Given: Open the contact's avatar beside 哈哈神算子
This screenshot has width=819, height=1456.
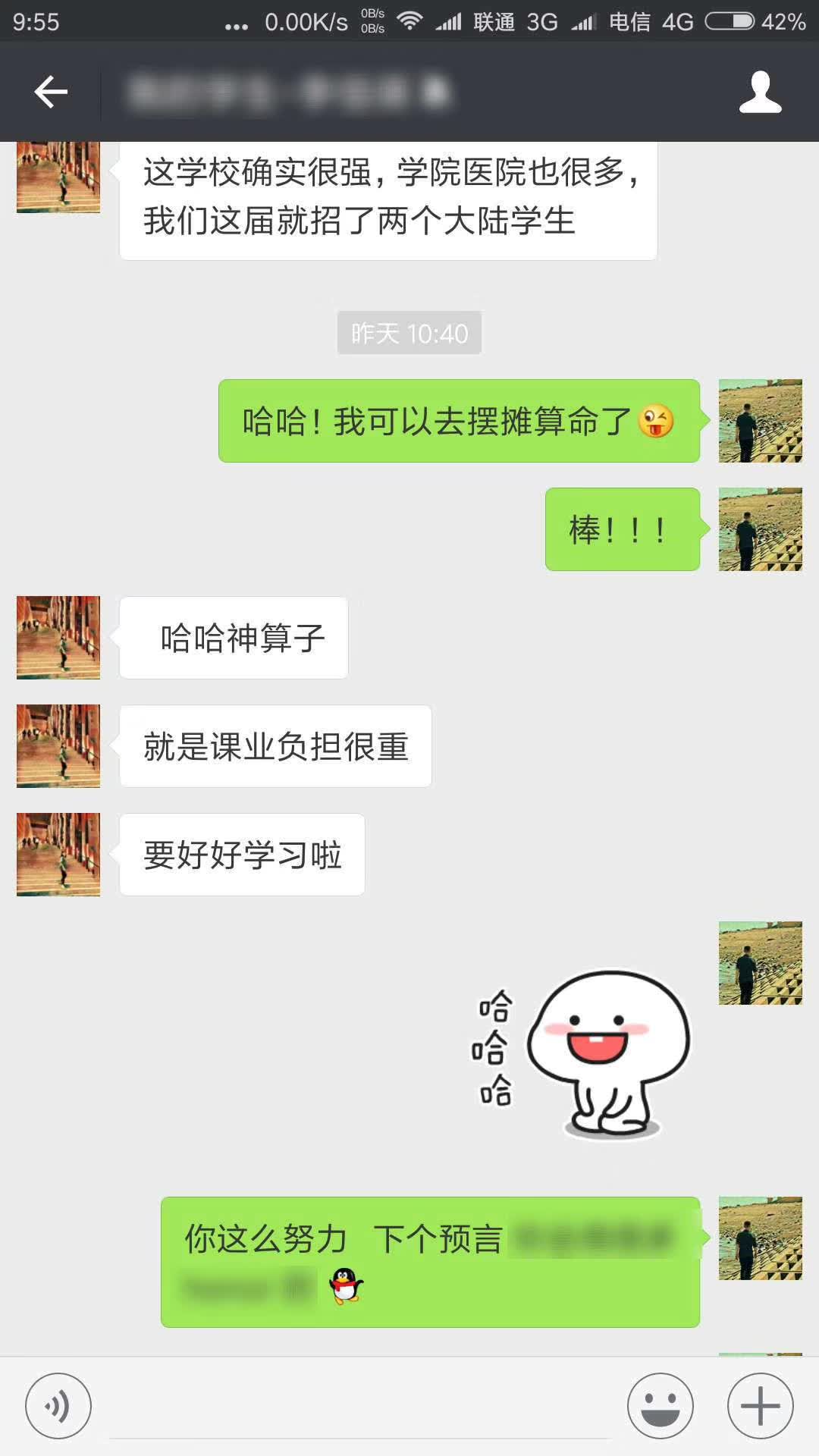Looking at the screenshot, I should [x=58, y=637].
